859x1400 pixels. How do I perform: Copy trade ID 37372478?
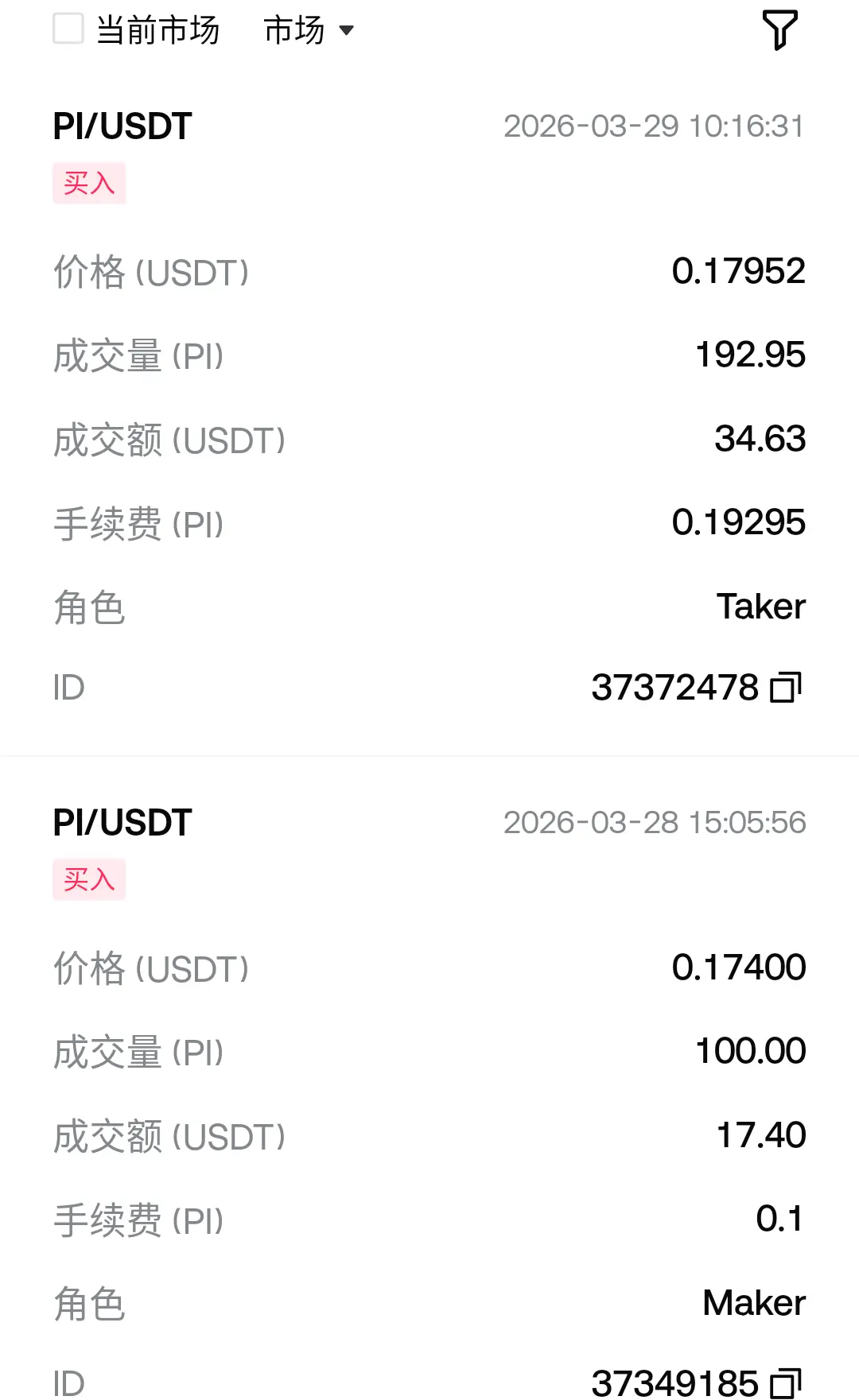(x=786, y=688)
